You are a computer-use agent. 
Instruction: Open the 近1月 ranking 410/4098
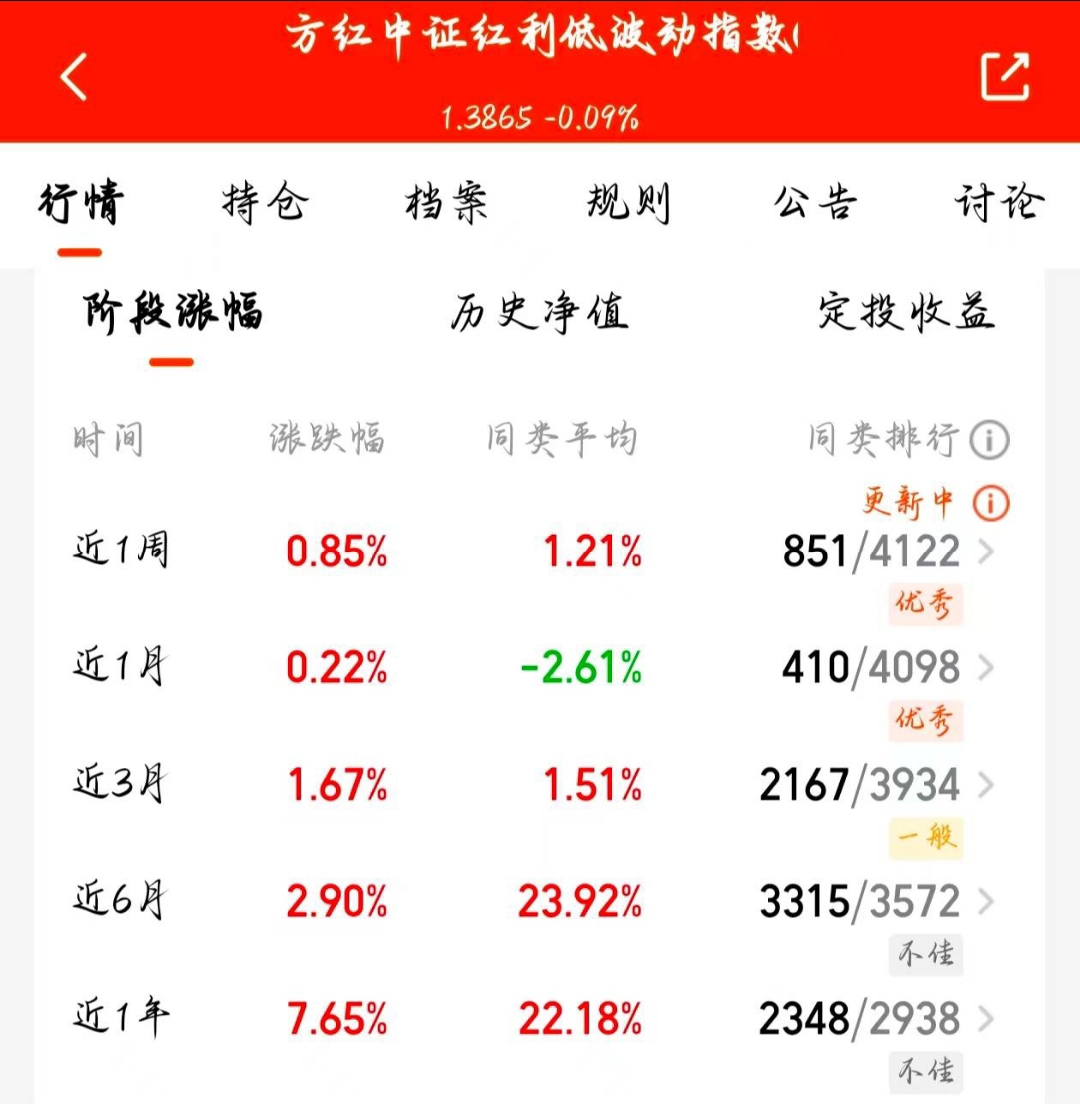[887, 667]
